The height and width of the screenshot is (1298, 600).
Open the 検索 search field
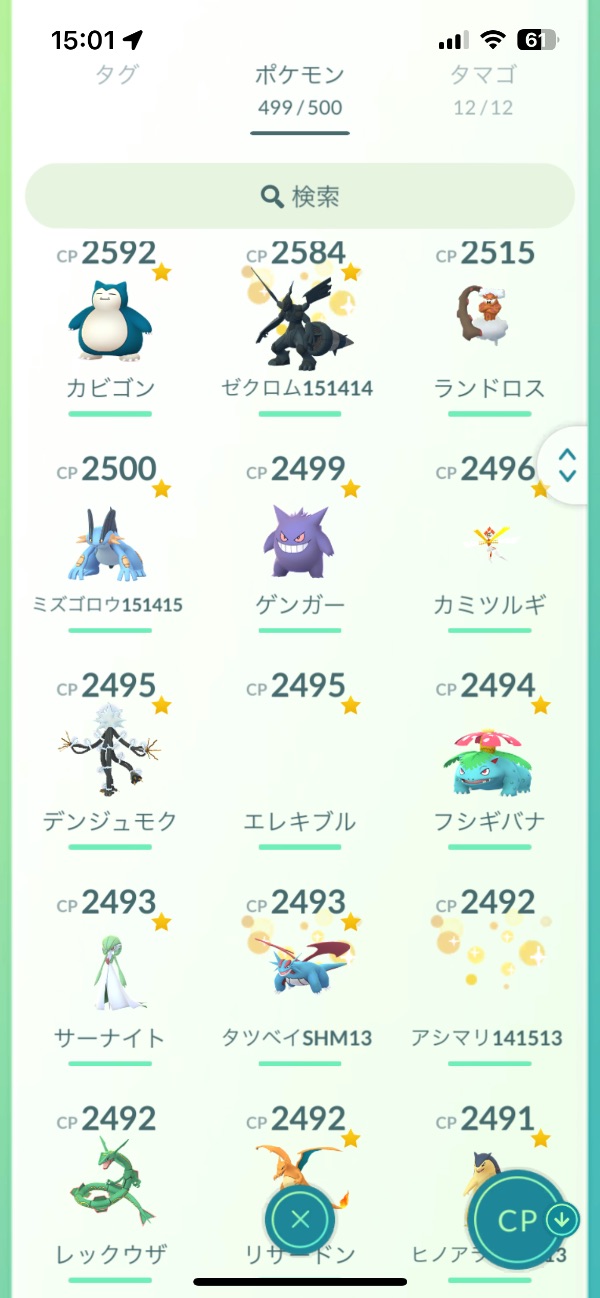point(300,196)
